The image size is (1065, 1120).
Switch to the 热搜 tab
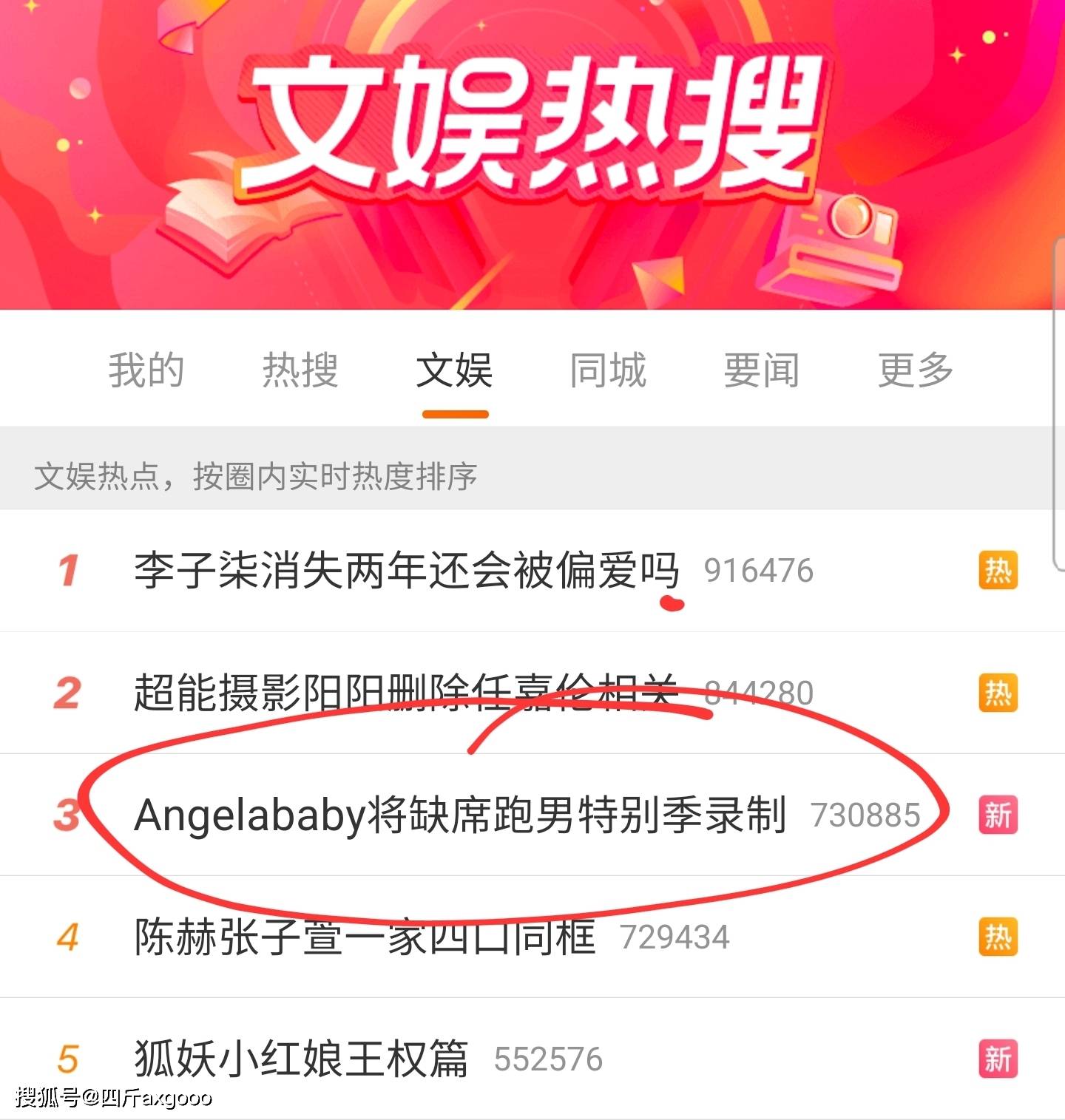pyautogui.click(x=300, y=370)
